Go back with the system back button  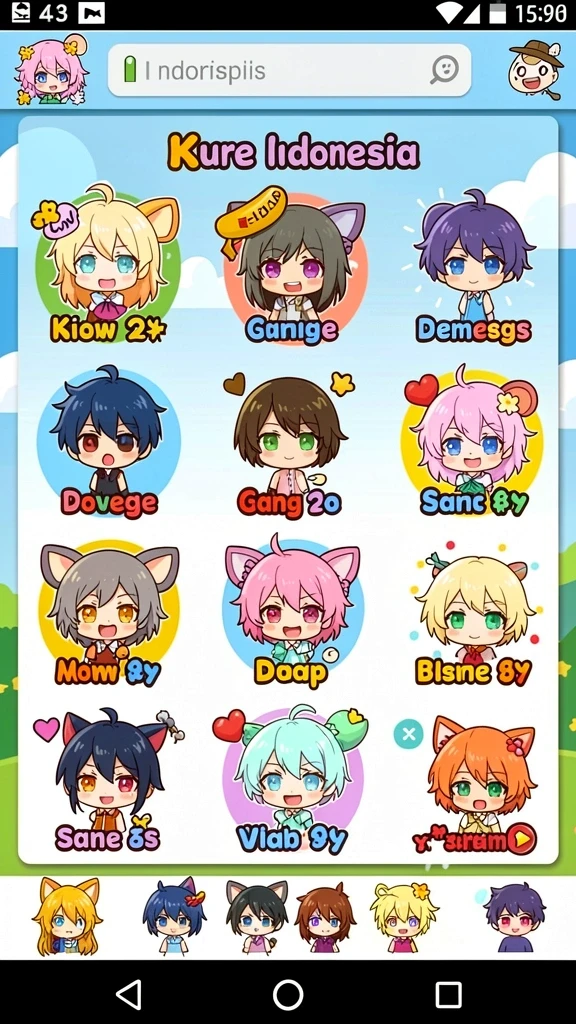[128, 995]
